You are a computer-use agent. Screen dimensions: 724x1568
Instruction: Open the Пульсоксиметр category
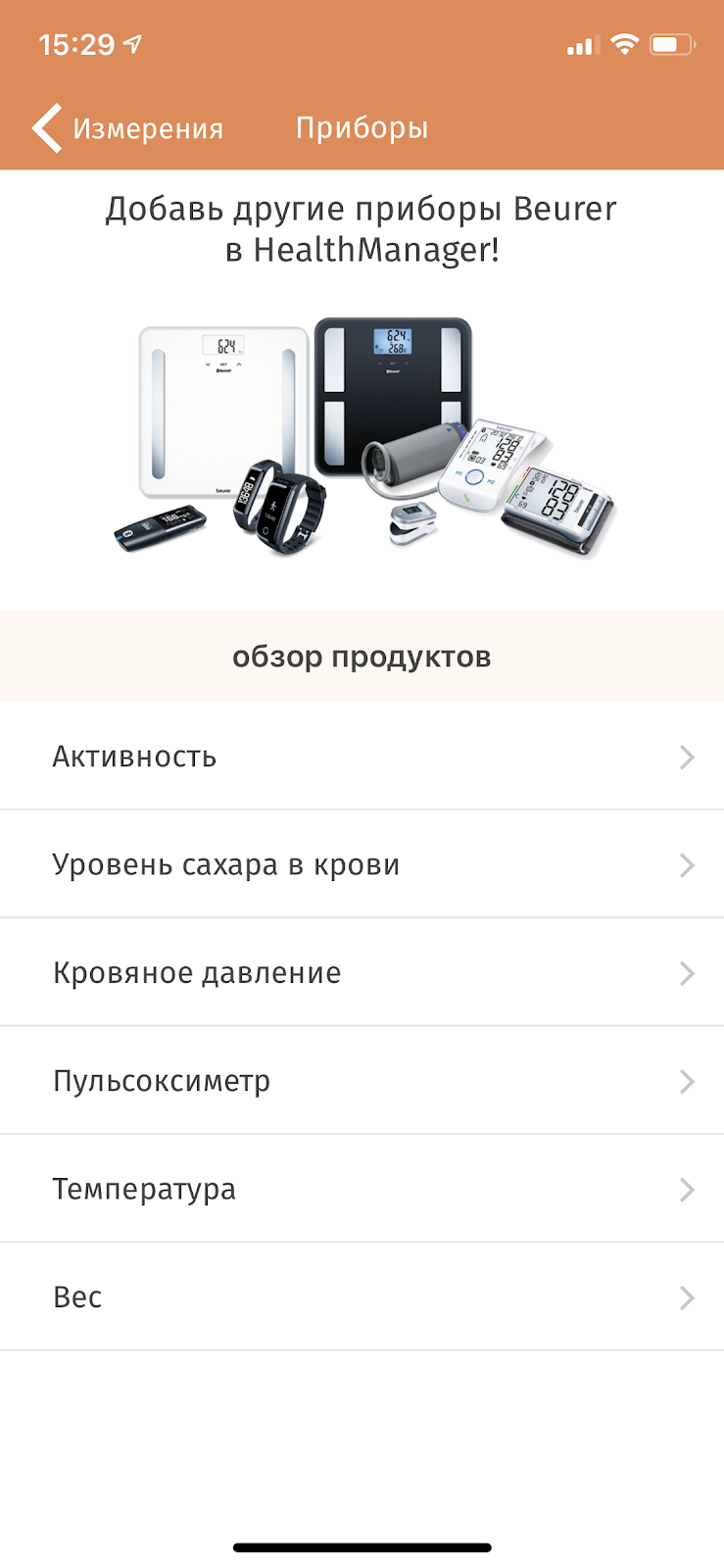coord(362,1081)
